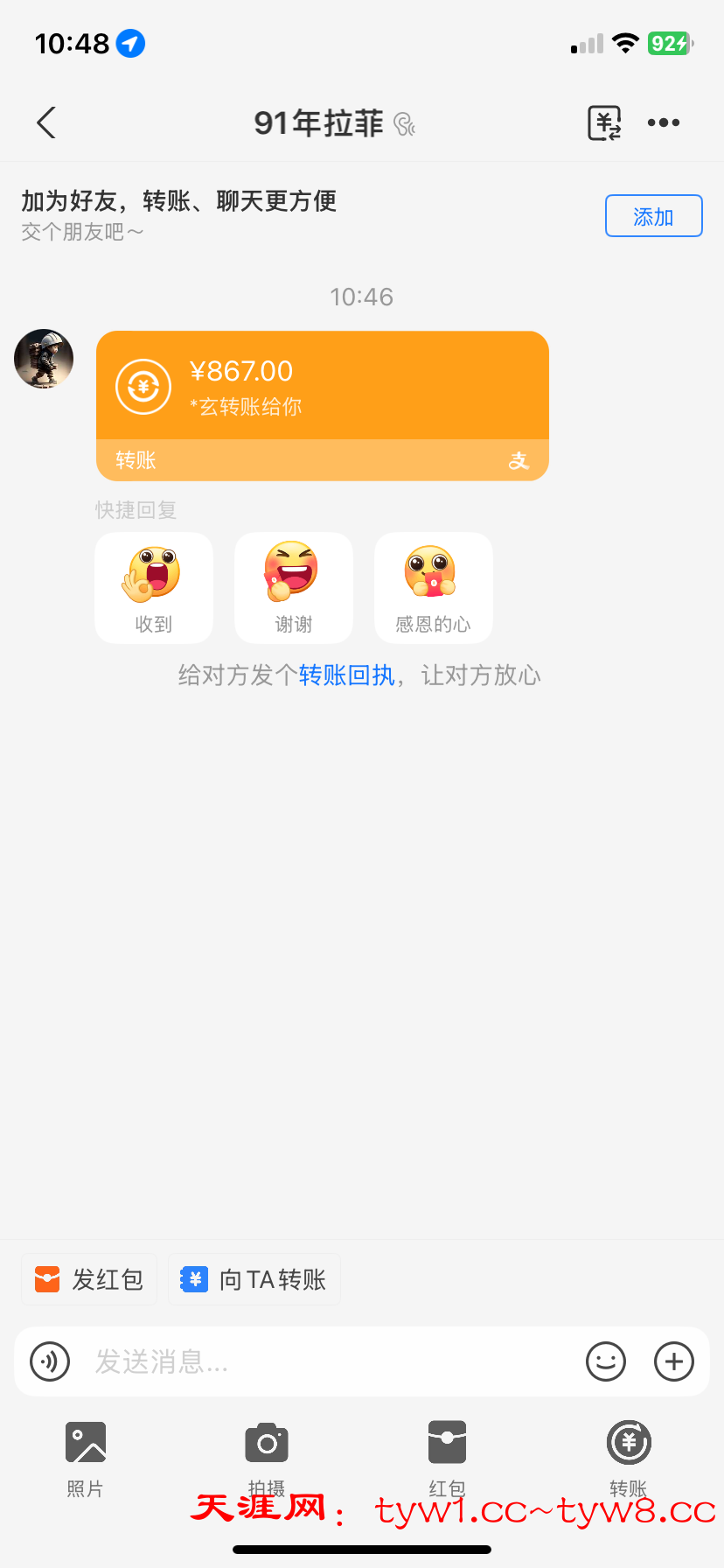This screenshot has height=1568, width=724.
Task: Tap the 发红包 chip
Action: tap(89, 1280)
